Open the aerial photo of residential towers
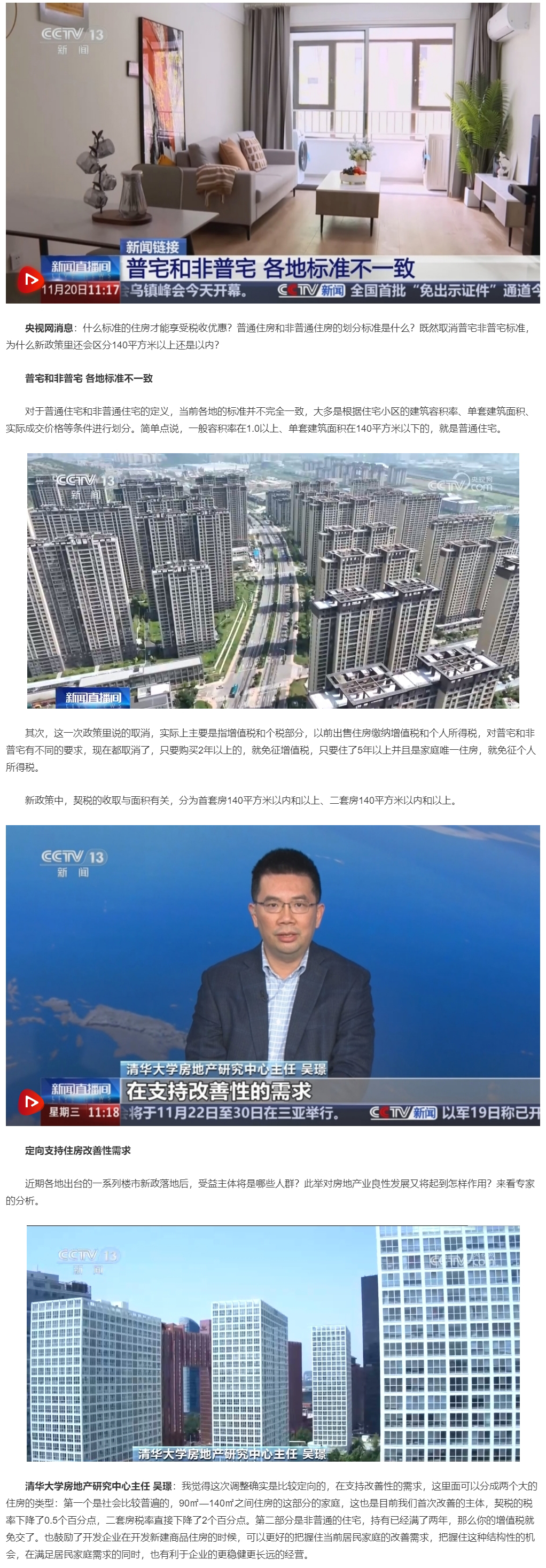The height and width of the screenshot is (1568, 546). 272,580
